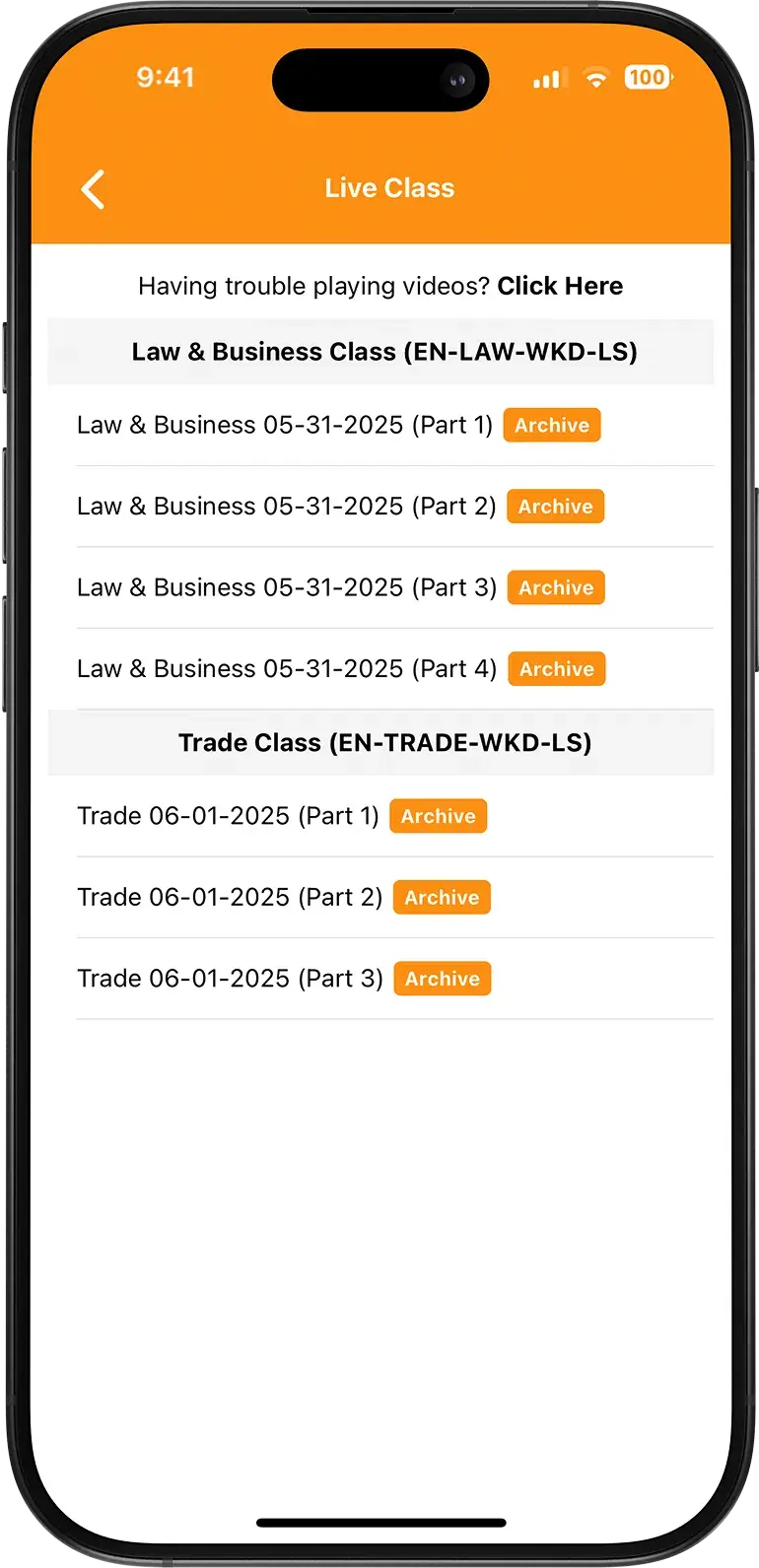Open Law & Business 05-31-2025 Part 1
This screenshot has width=759, height=1568.
click(285, 425)
